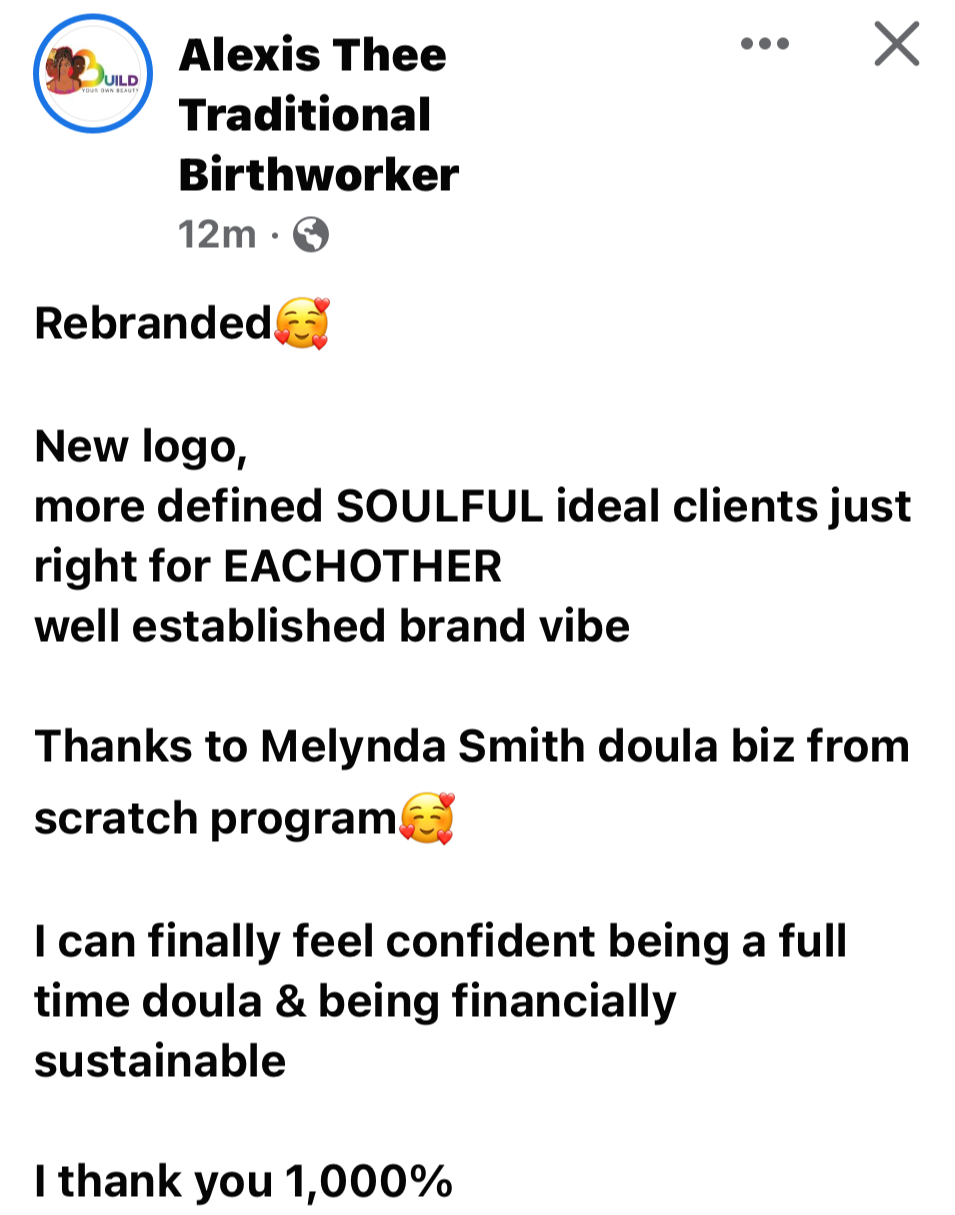Screen dimensions: 955x1215
Task: Open Alexis Thee Traditional Birthworker's profile name
Action: pyautogui.click(x=318, y=114)
